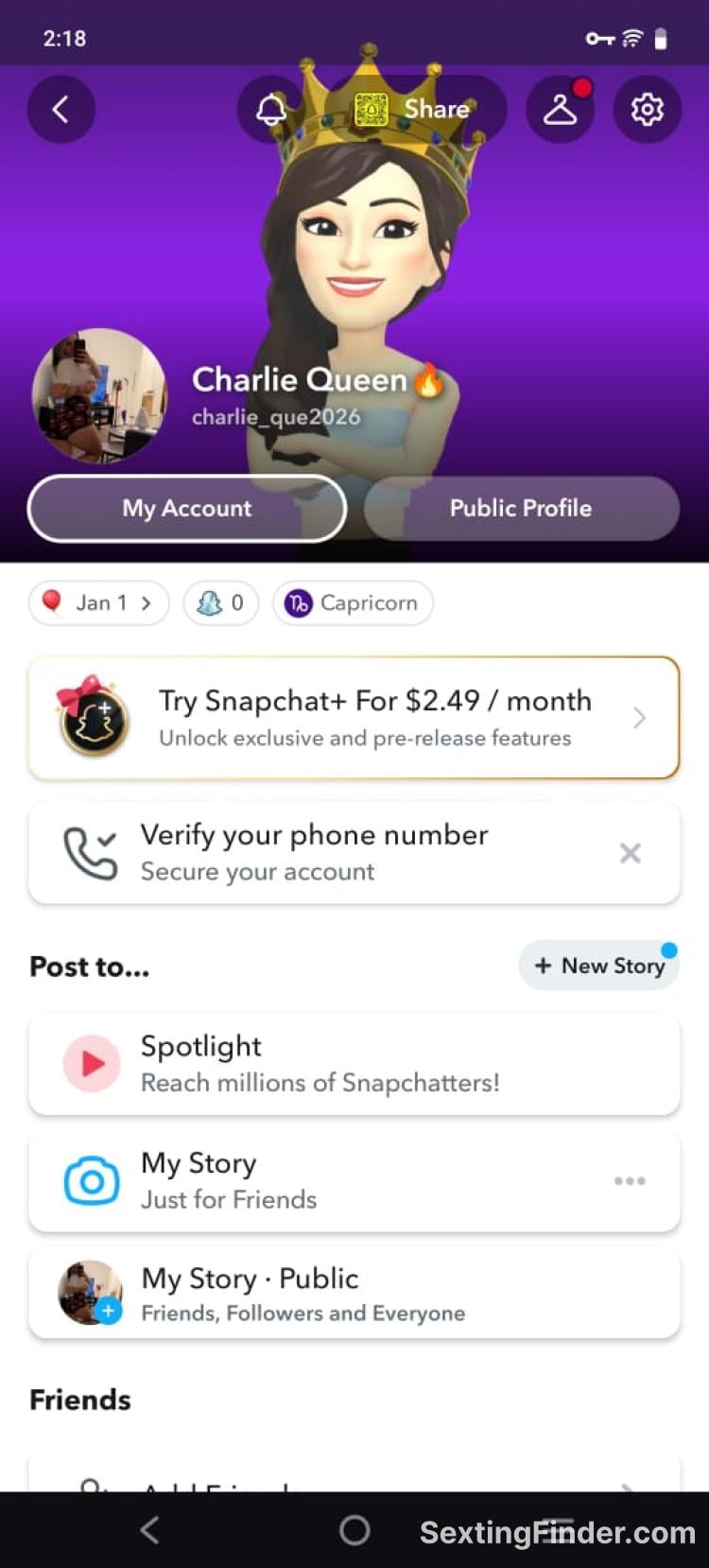Open the notifications bell
Viewport: 709px width, 1568px height.
(271, 110)
